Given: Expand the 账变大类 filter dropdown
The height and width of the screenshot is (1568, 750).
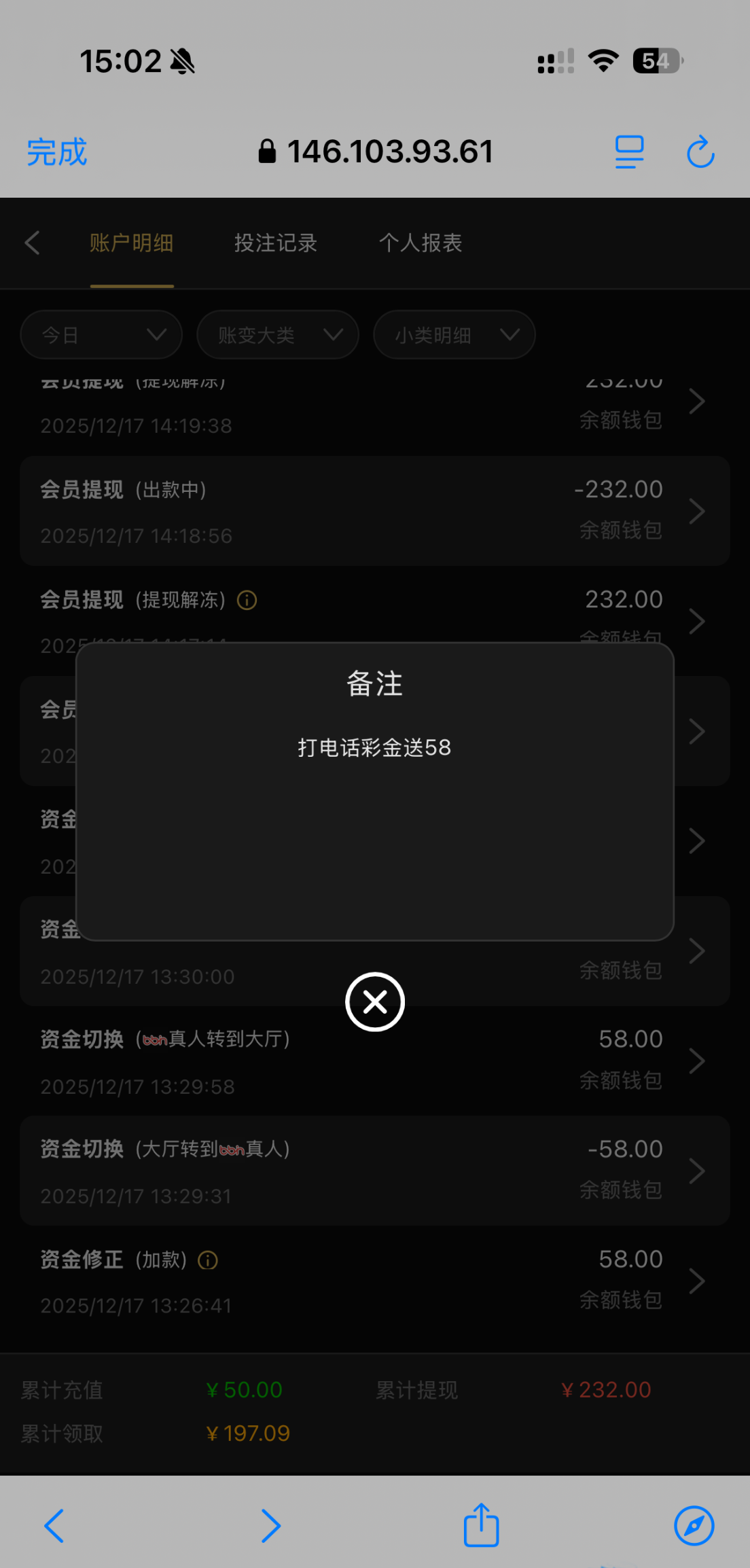Looking at the screenshot, I should 277,334.
